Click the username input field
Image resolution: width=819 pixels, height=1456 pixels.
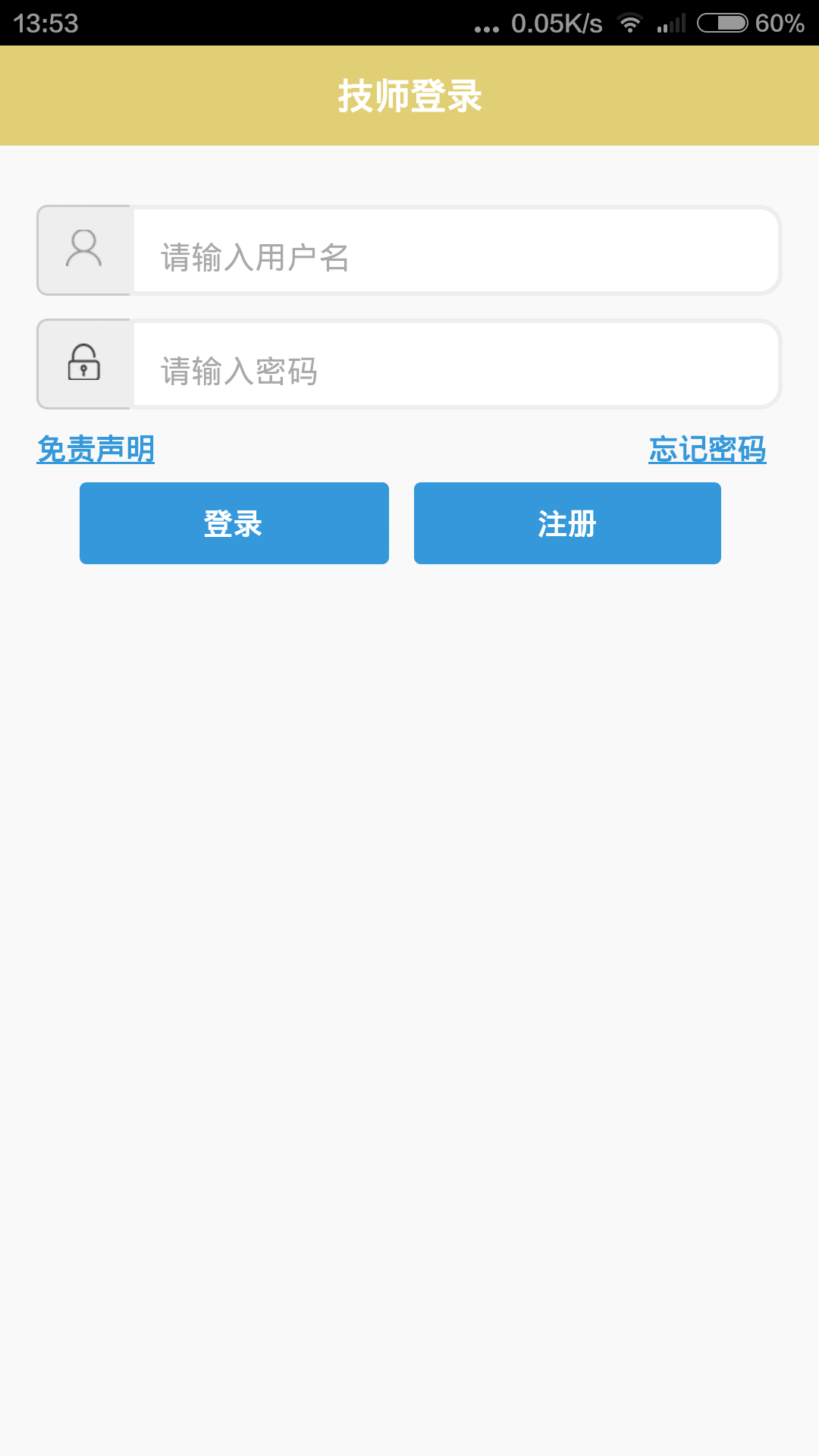455,250
